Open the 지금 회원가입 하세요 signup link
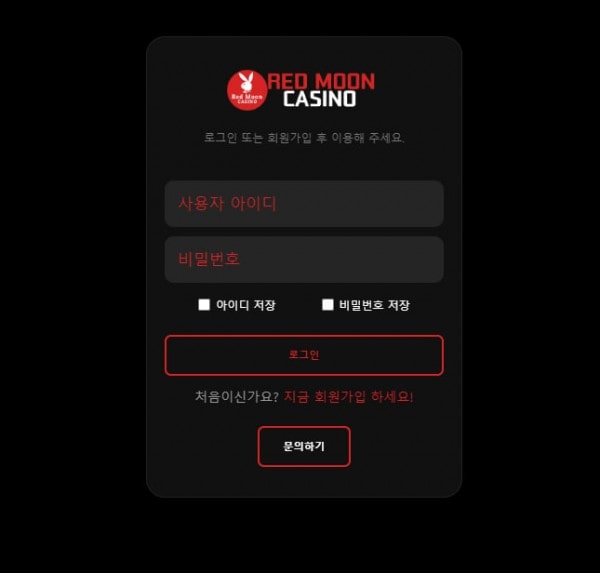Image resolution: width=600 pixels, height=573 pixels. [x=348, y=397]
